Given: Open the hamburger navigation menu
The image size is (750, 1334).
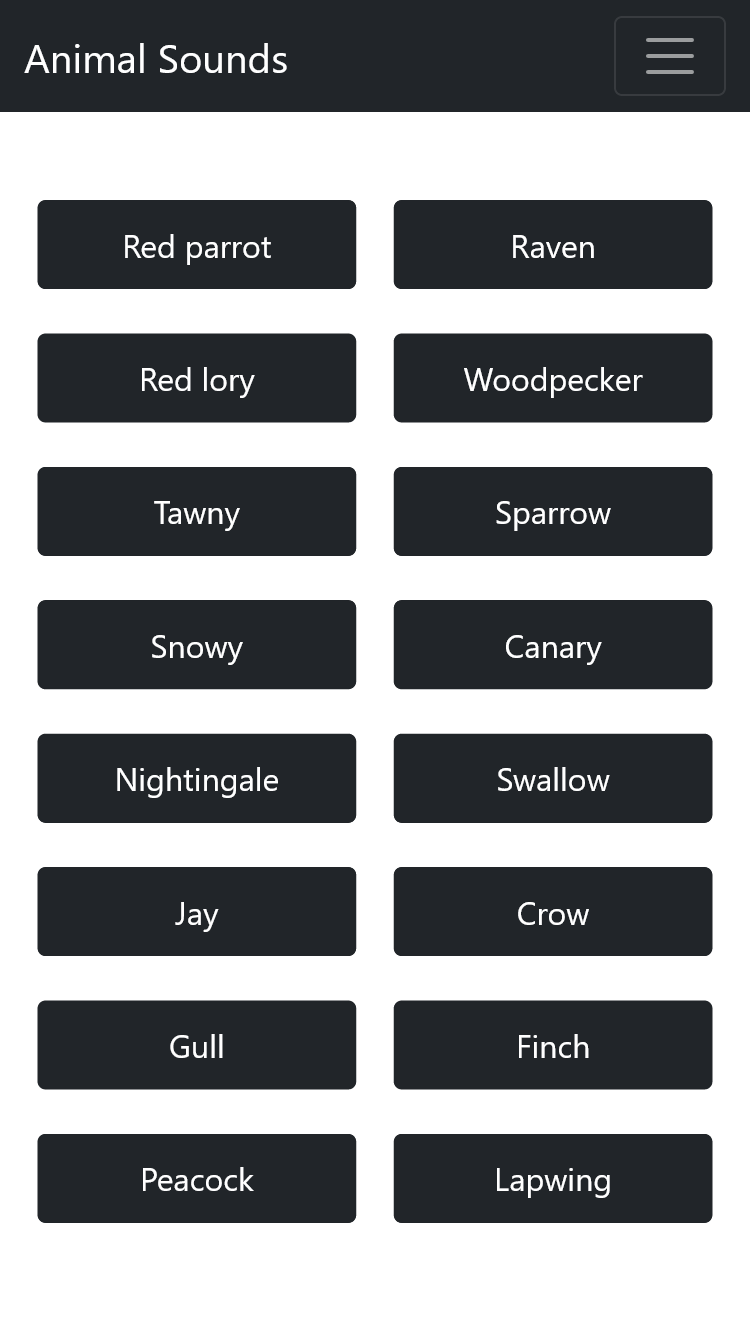Looking at the screenshot, I should 669,56.
